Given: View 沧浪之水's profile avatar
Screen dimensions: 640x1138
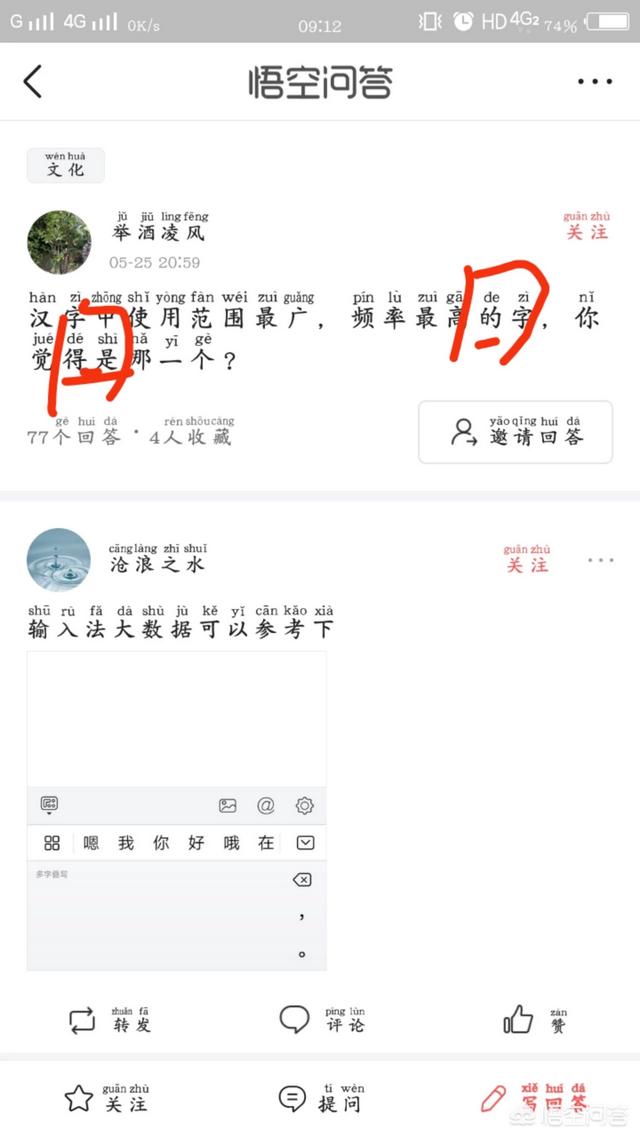Looking at the screenshot, I should 59,560.
